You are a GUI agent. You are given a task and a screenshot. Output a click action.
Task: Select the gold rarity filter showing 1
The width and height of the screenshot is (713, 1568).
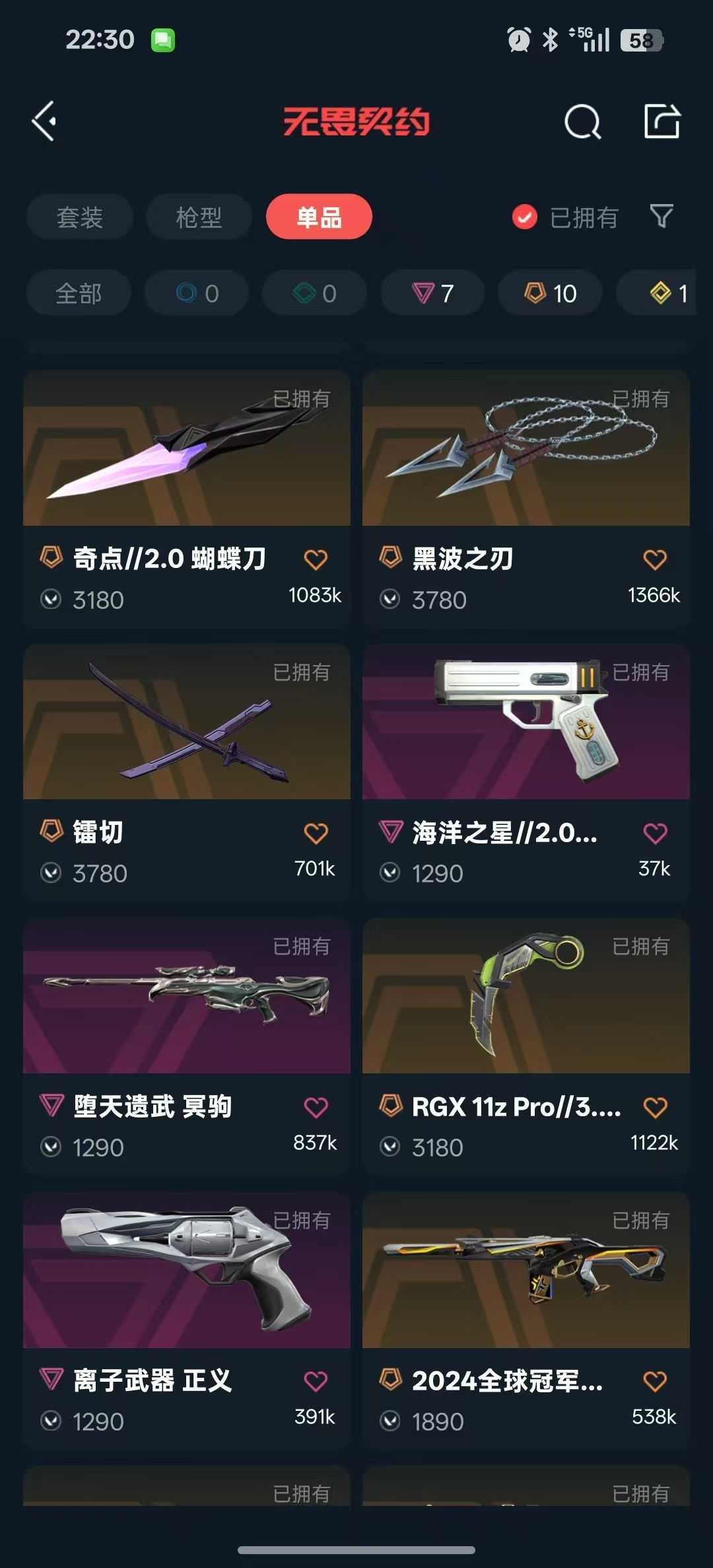pos(660,293)
